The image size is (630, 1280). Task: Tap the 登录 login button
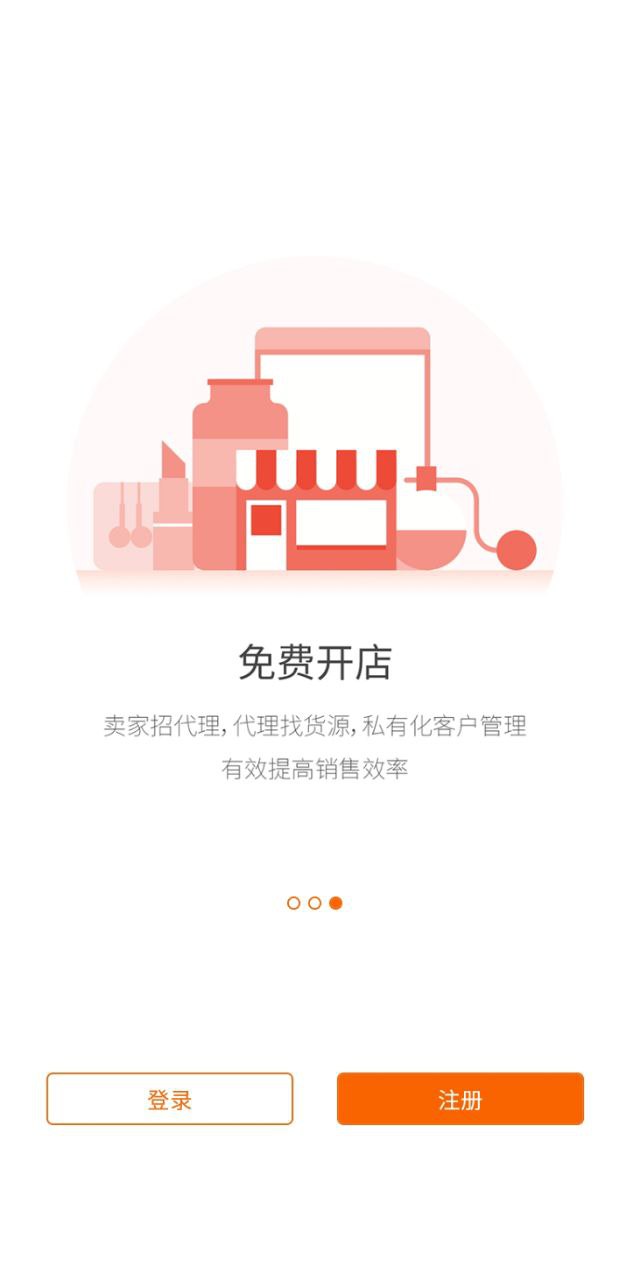(x=169, y=1099)
